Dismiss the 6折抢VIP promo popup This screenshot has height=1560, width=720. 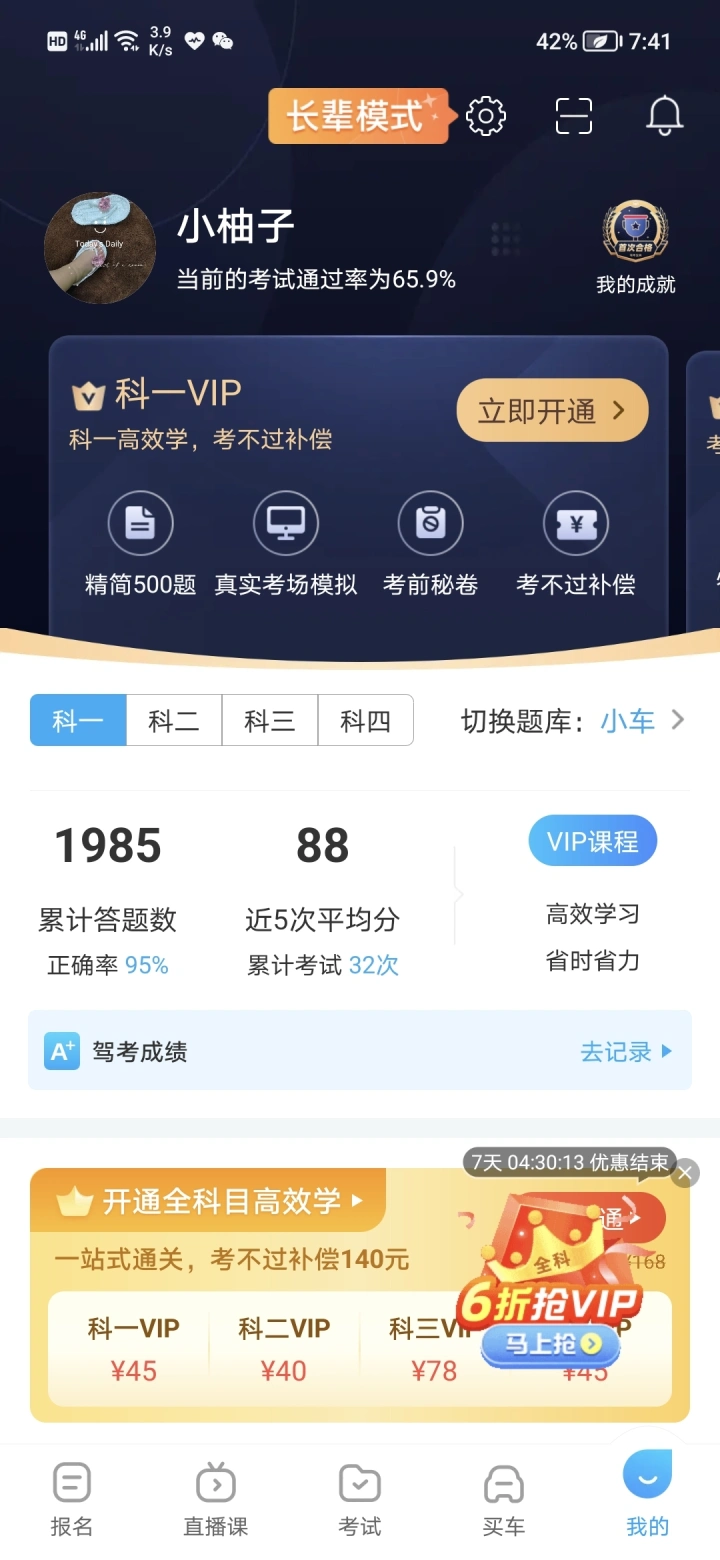pyautogui.click(x=684, y=1173)
